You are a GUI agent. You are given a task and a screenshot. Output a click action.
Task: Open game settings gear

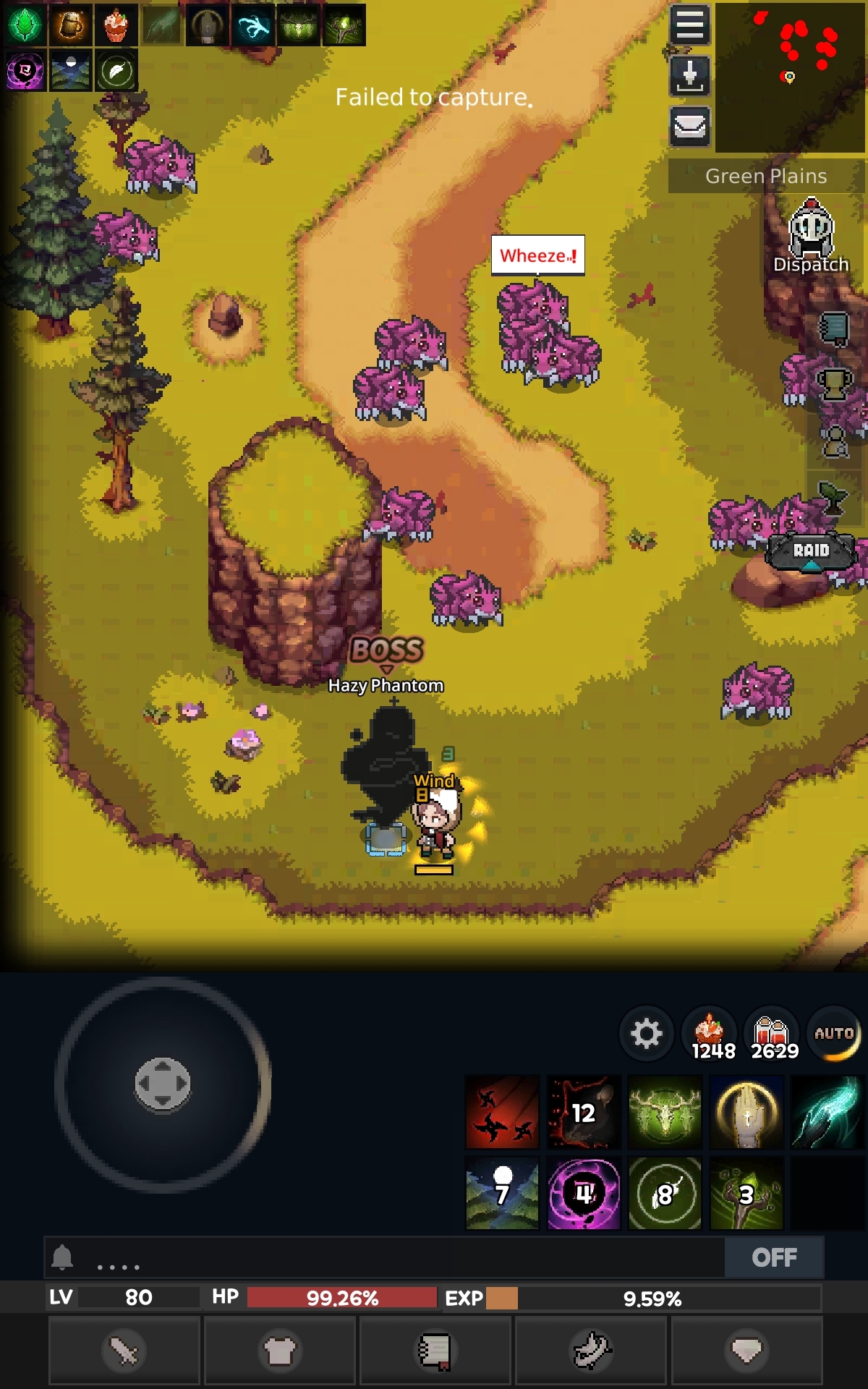[x=646, y=1034]
